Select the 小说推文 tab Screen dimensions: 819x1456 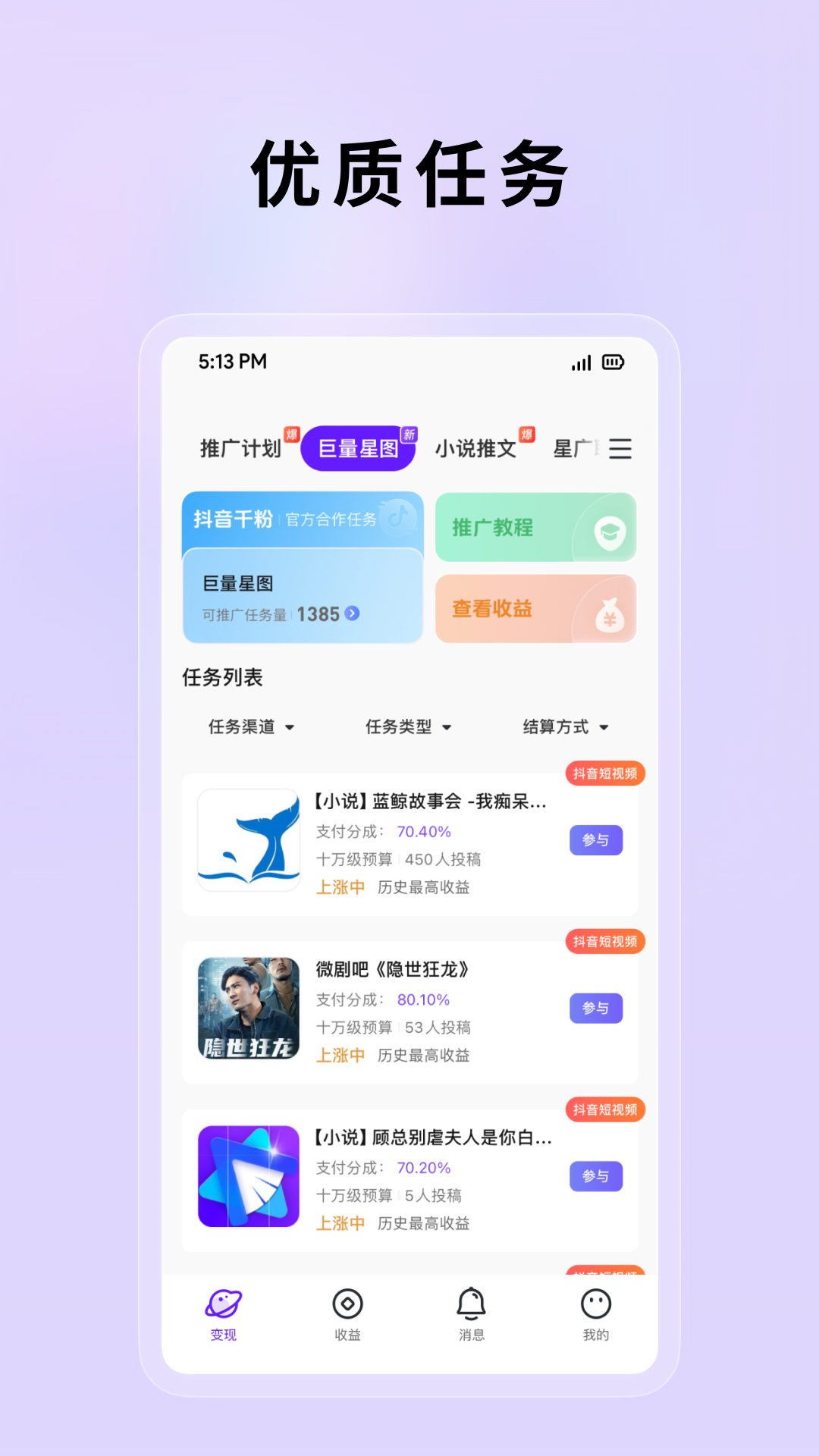(476, 449)
